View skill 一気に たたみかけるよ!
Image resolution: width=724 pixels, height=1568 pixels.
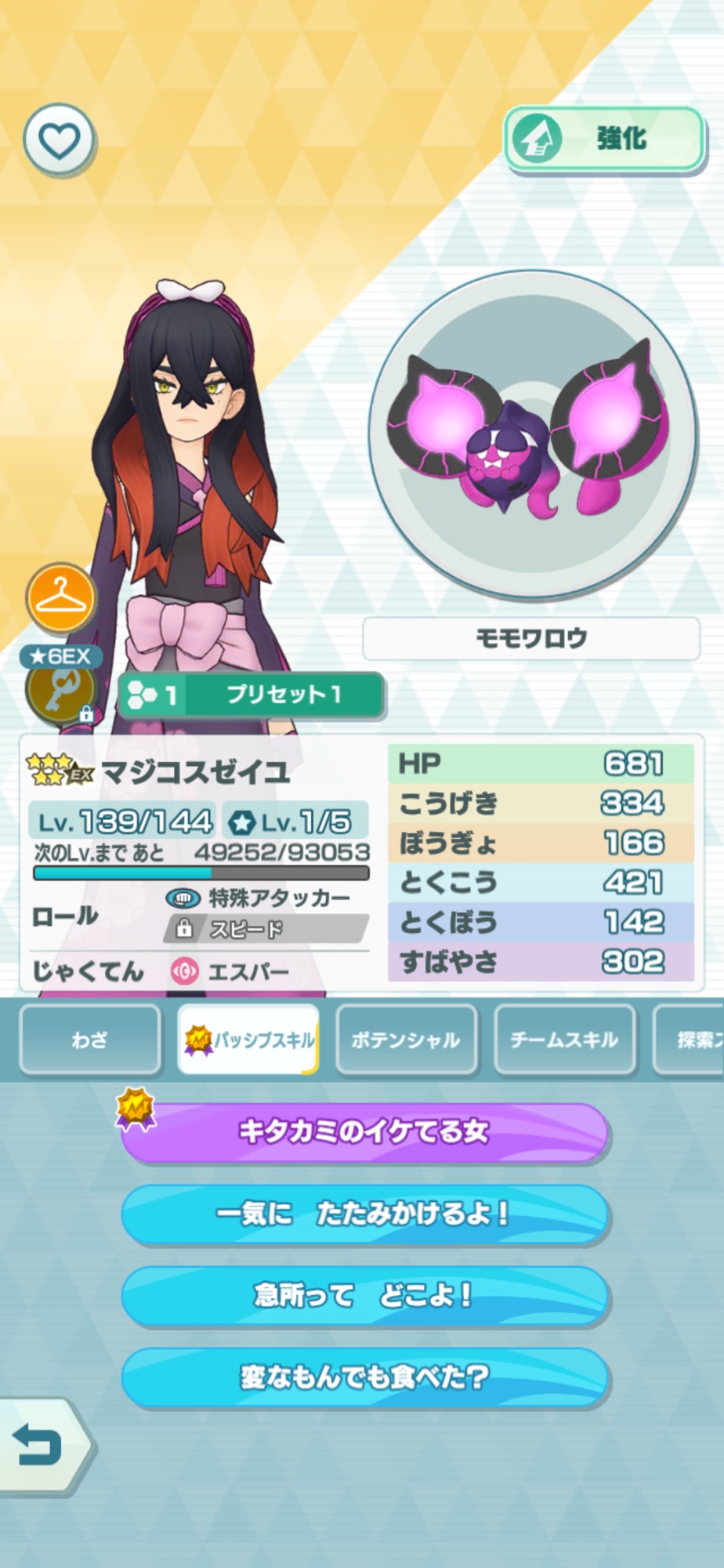coord(364,1214)
